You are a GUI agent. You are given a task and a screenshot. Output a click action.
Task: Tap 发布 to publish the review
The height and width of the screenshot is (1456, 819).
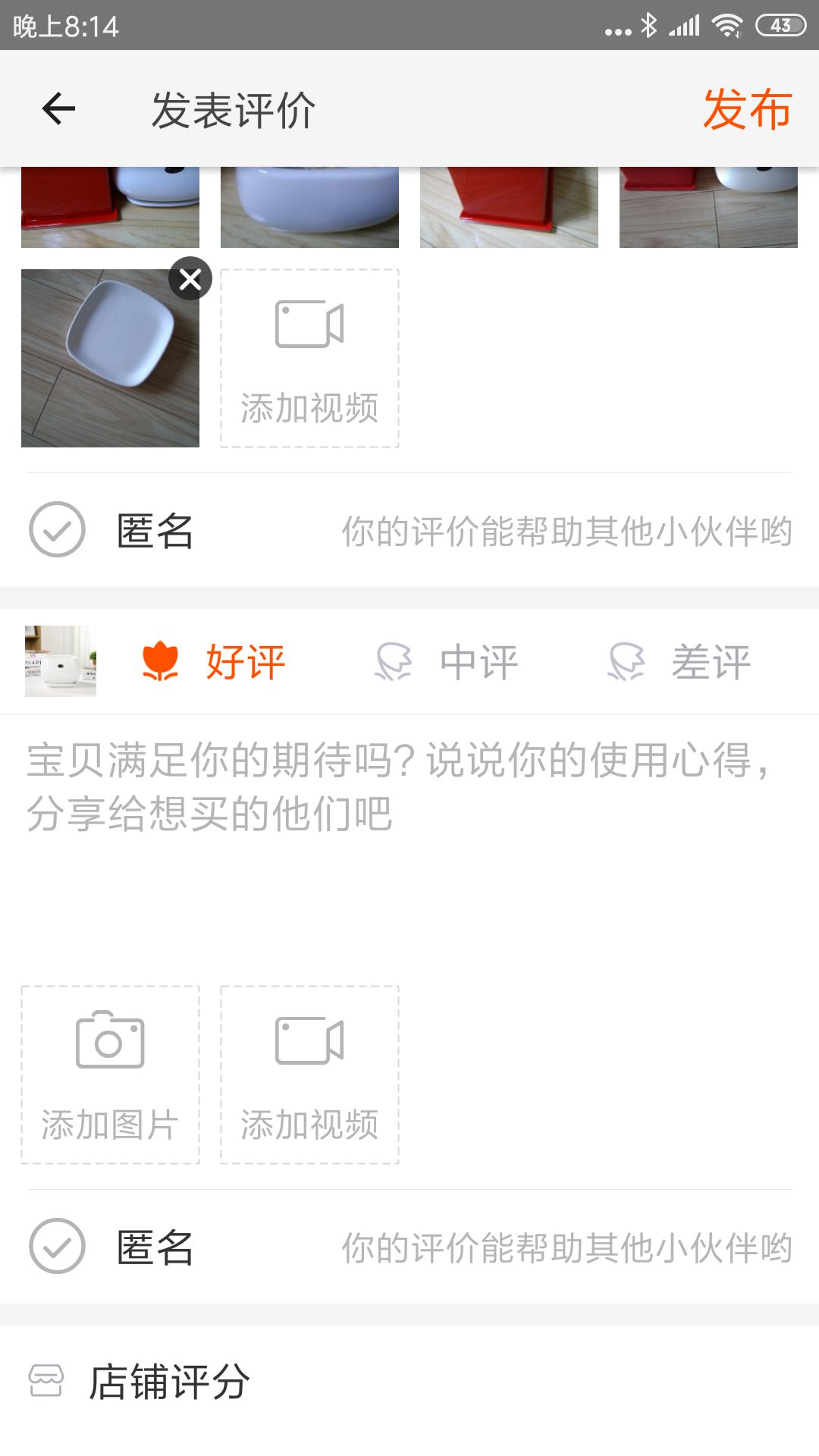coord(747,109)
